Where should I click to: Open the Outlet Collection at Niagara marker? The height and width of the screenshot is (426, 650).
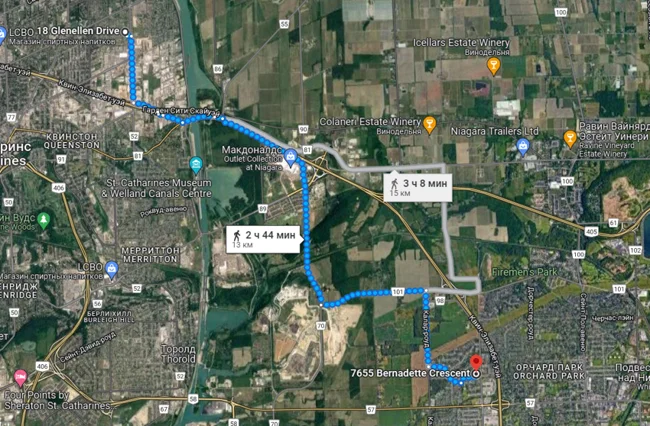pyautogui.click(x=290, y=157)
